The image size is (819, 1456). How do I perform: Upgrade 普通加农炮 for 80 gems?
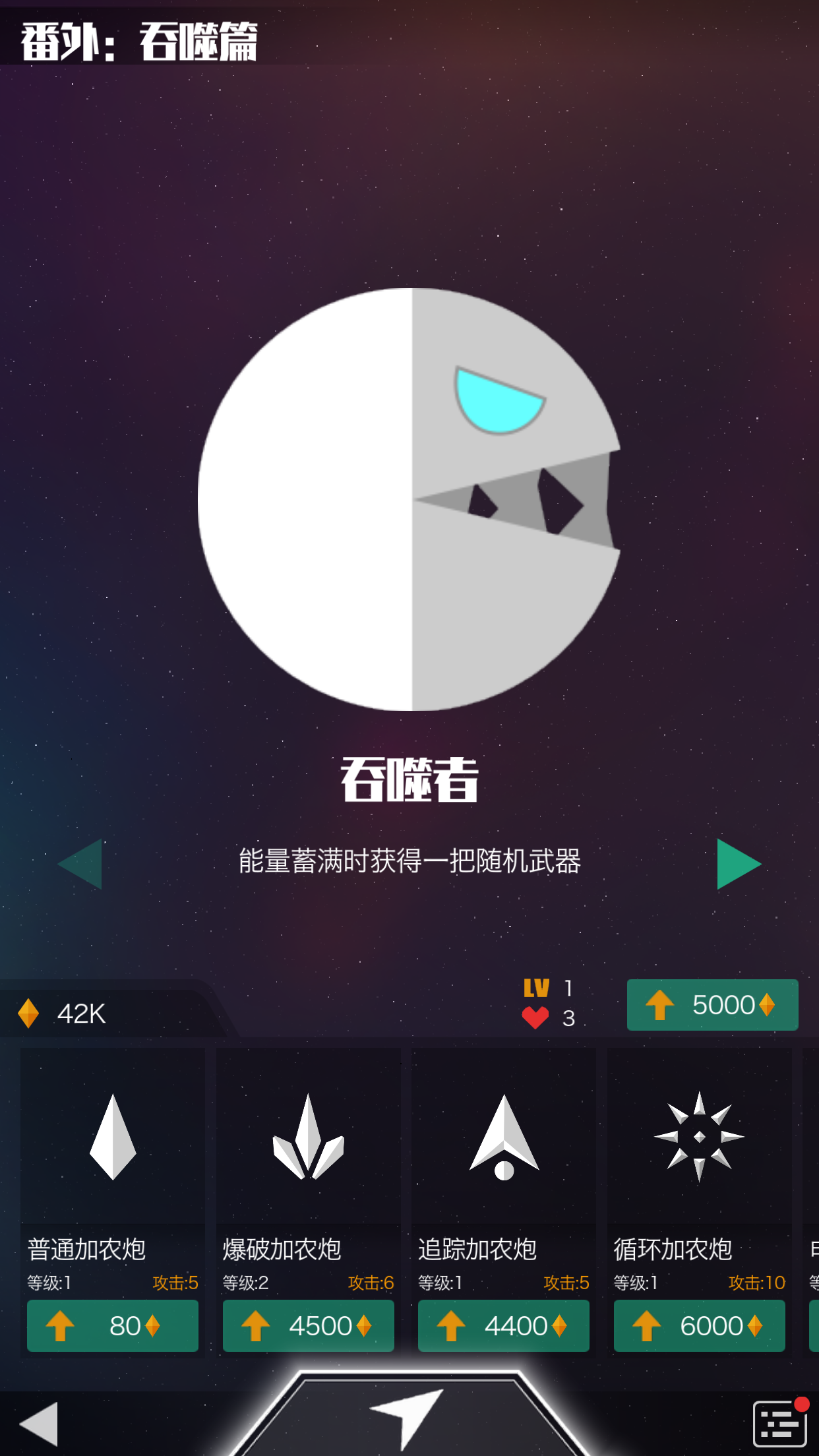tap(113, 1325)
